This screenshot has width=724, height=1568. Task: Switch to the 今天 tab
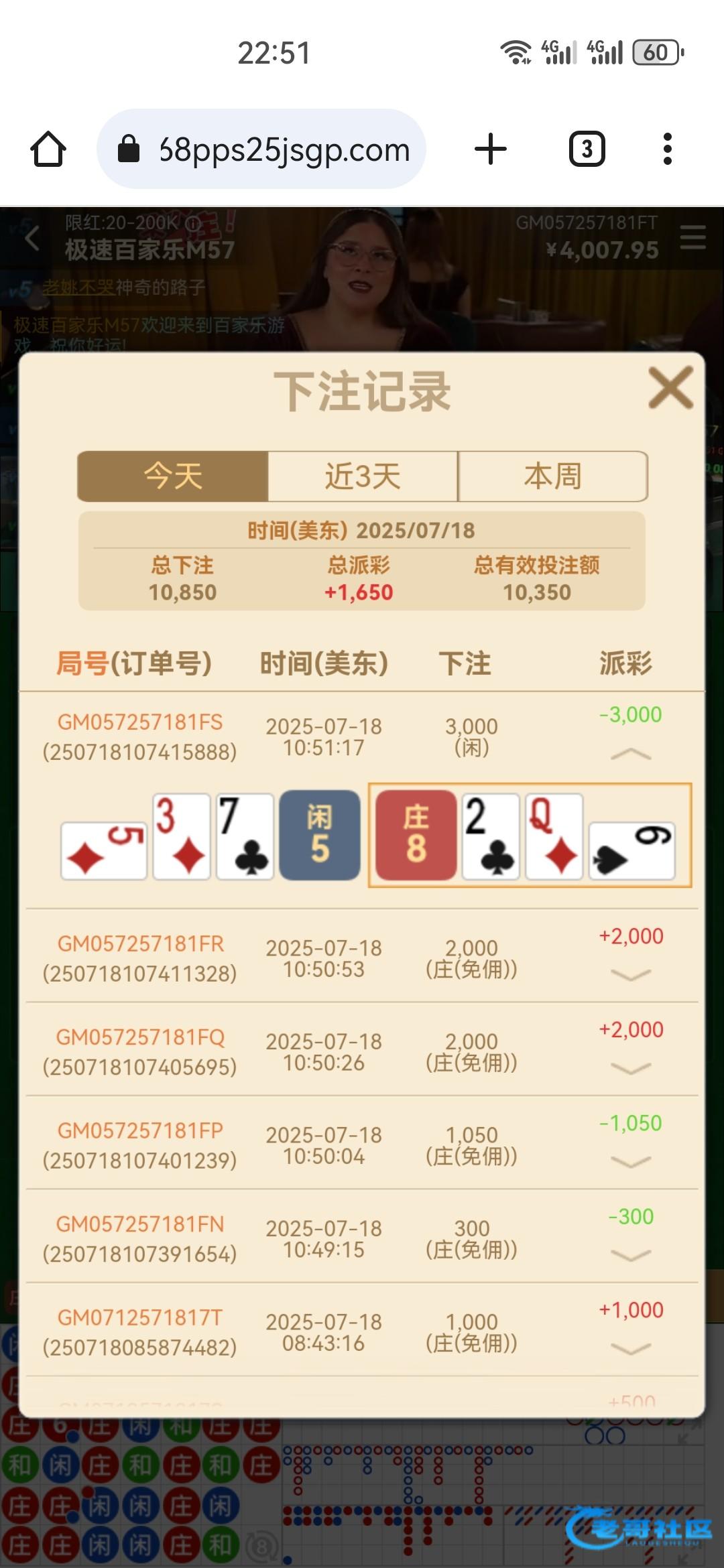(173, 476)
